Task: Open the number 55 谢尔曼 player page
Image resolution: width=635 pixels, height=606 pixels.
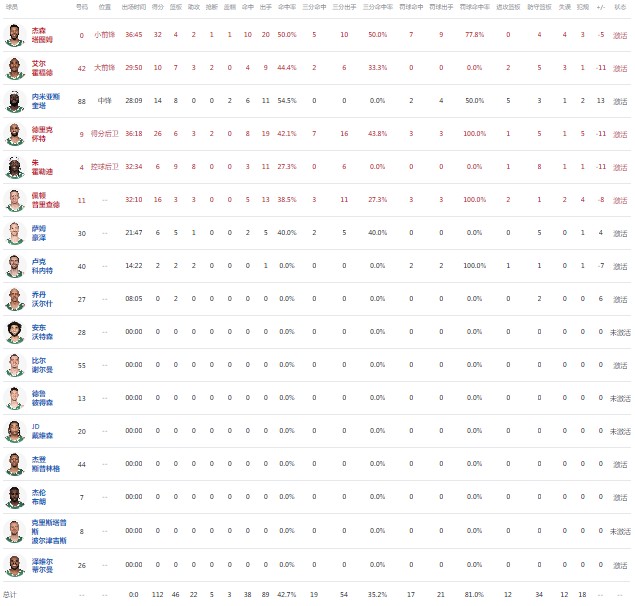Action: (39, 365)
